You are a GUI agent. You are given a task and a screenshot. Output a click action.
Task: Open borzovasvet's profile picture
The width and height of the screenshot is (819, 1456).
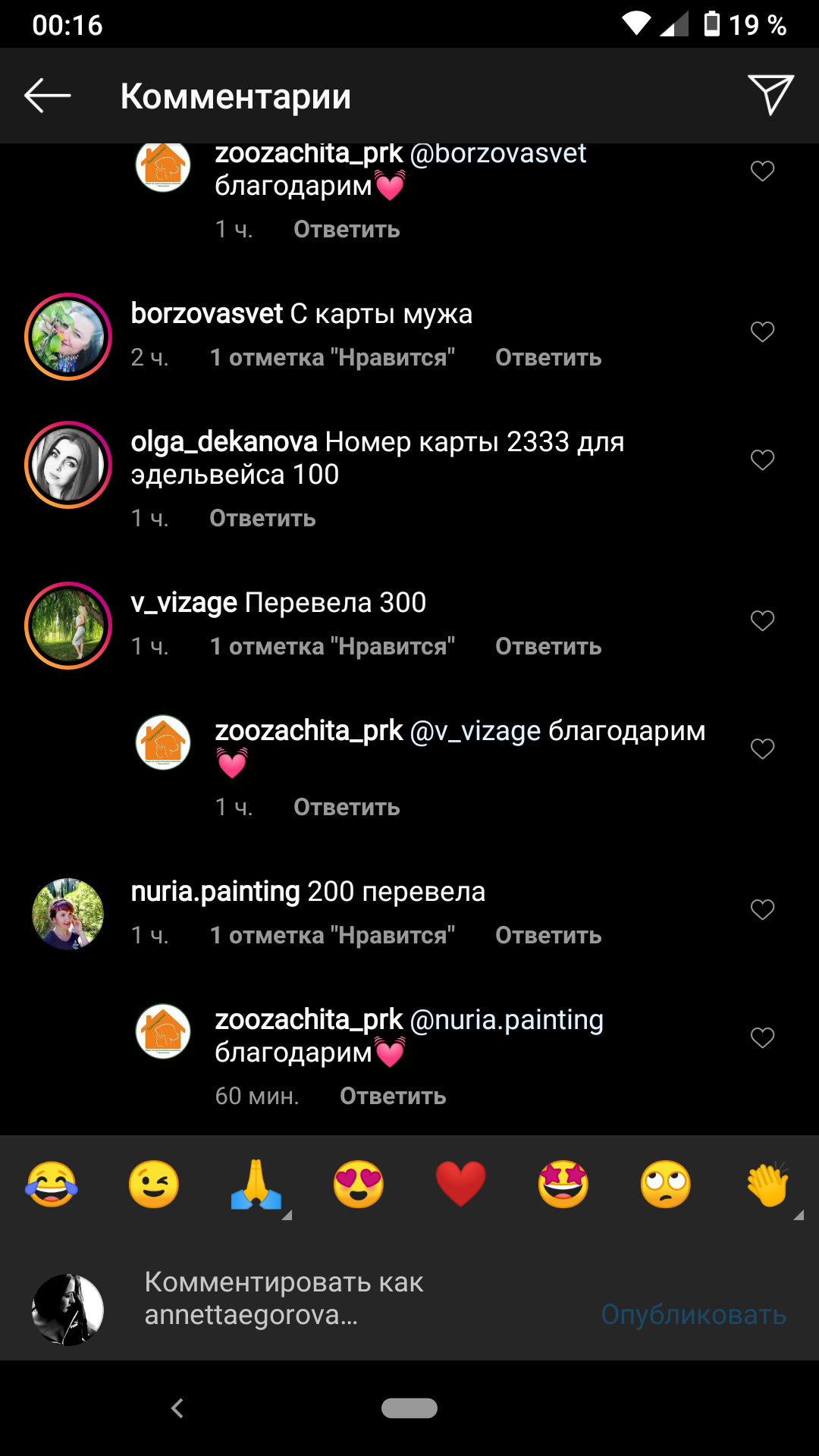[x=68, y=337]
